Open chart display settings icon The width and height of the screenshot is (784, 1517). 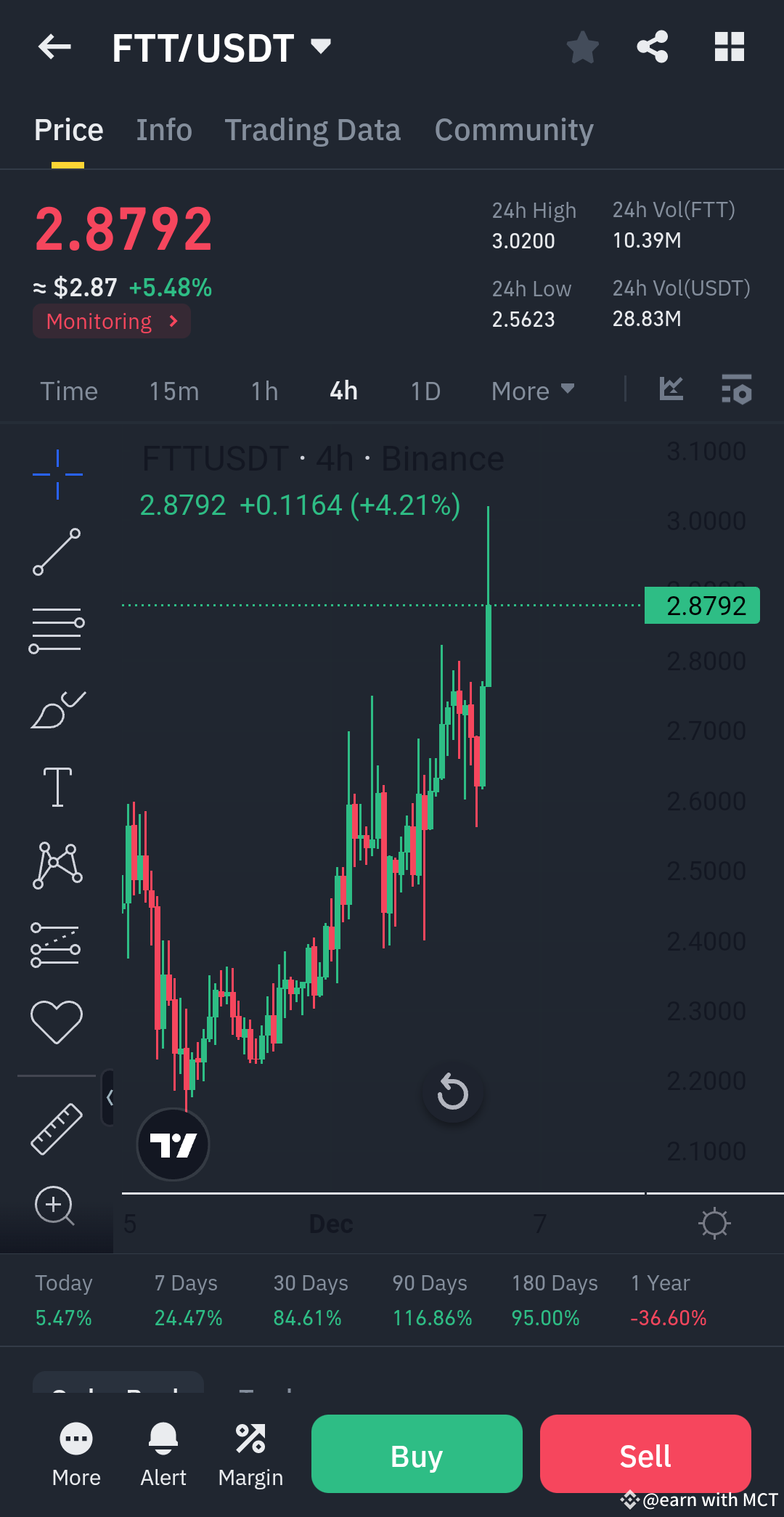click(736, 390)
